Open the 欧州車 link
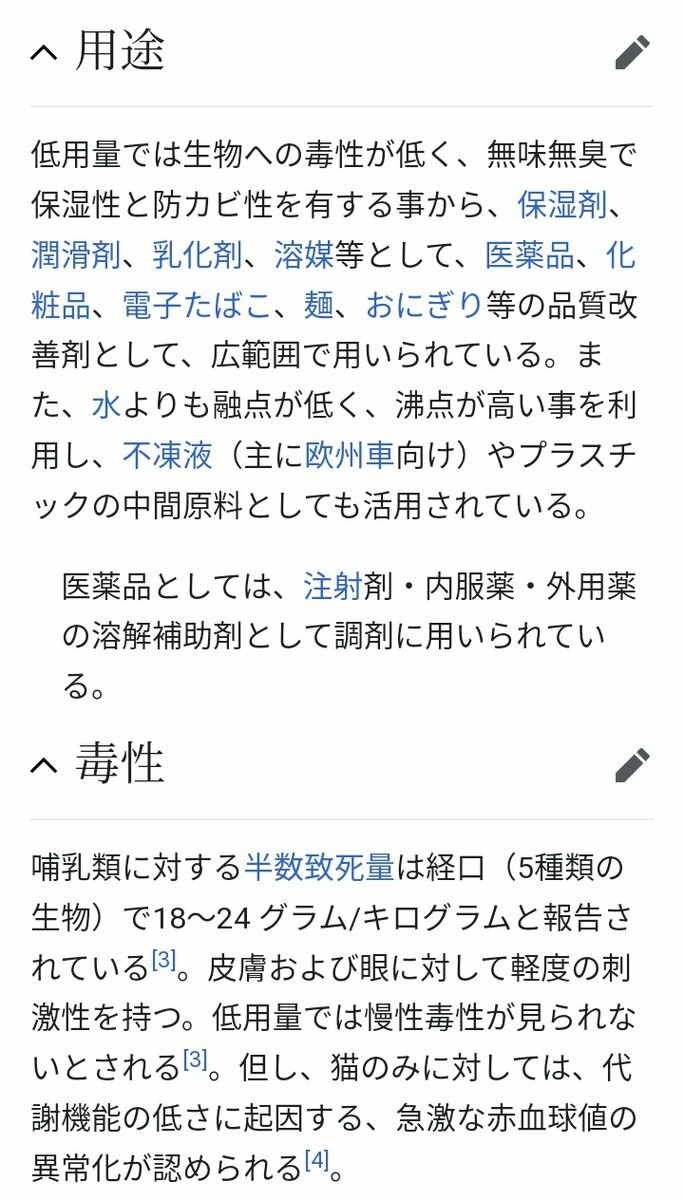The width and height of the screenshot is (684, 1200). 349,455
